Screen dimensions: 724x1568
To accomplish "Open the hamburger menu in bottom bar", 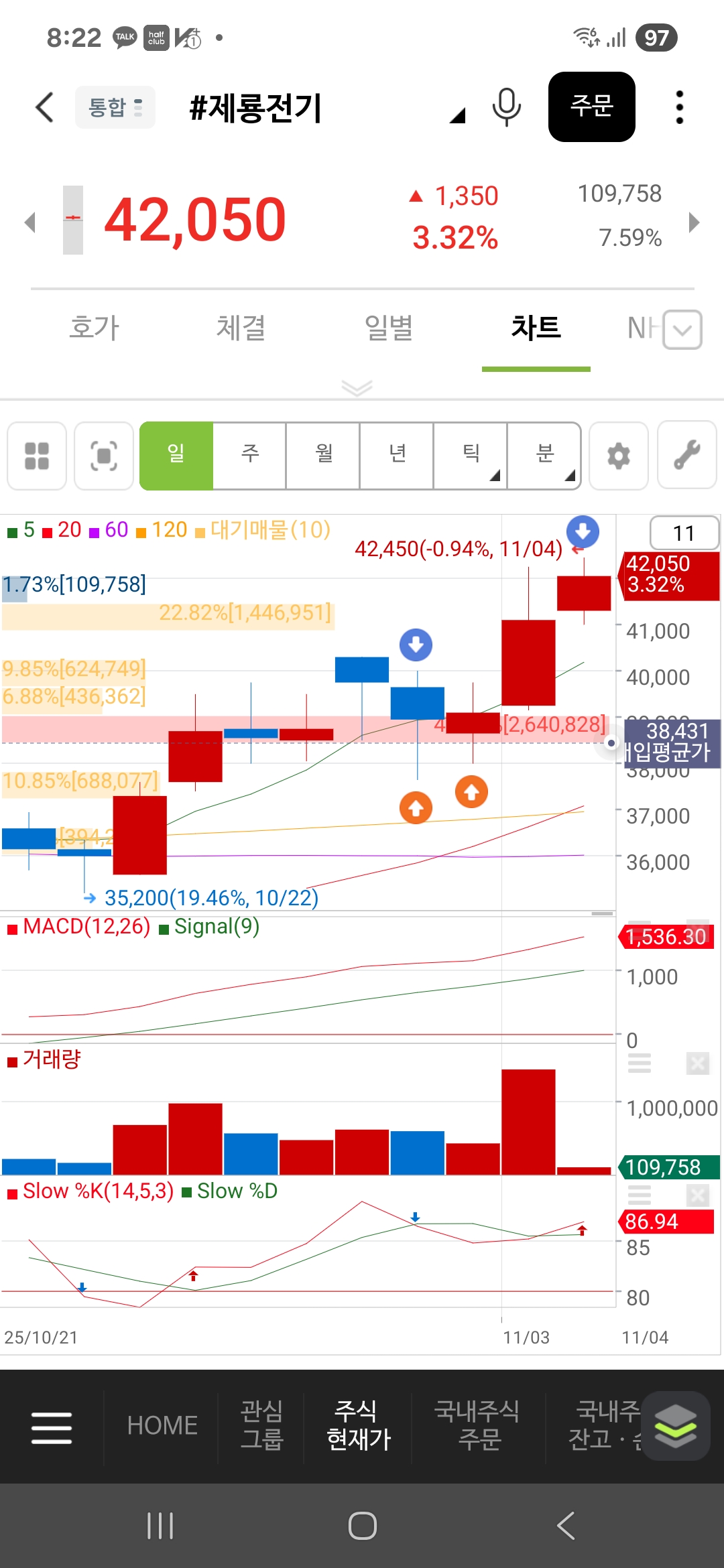I will coord(52,1427).
